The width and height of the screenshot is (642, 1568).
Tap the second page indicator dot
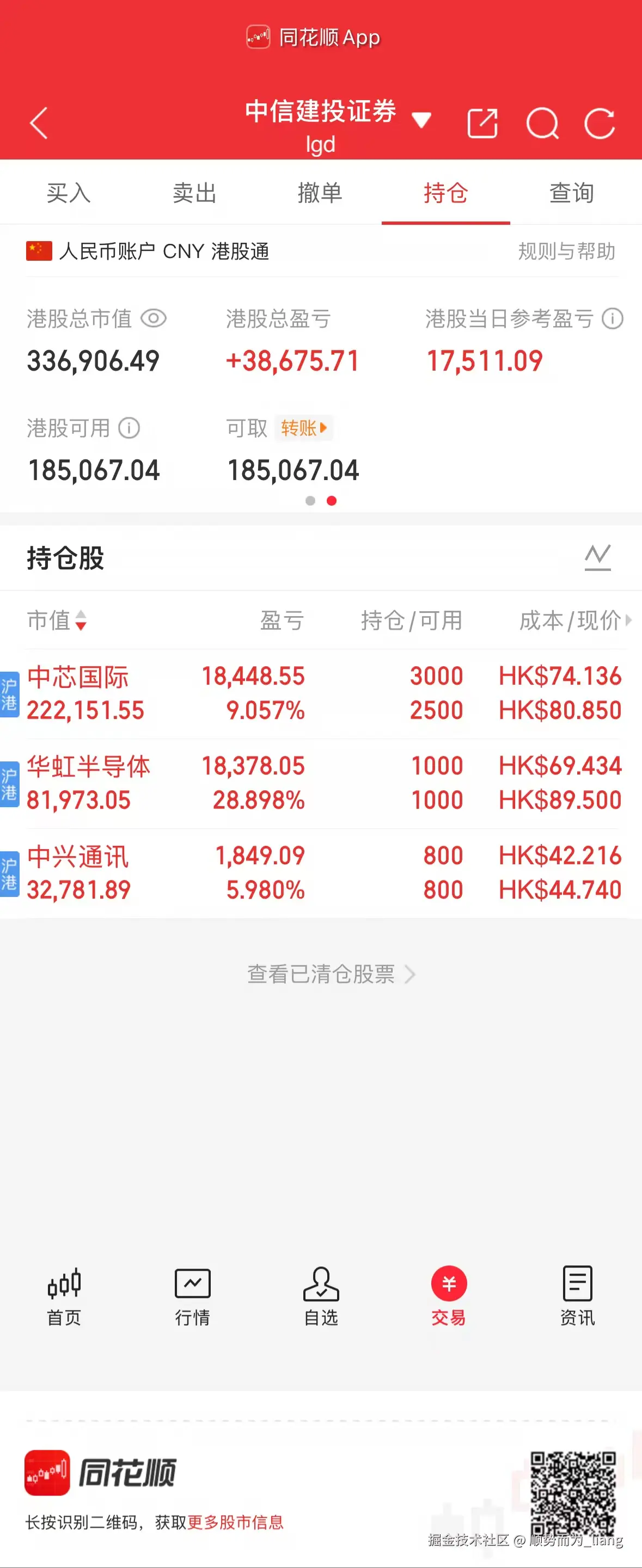(331, 500)
